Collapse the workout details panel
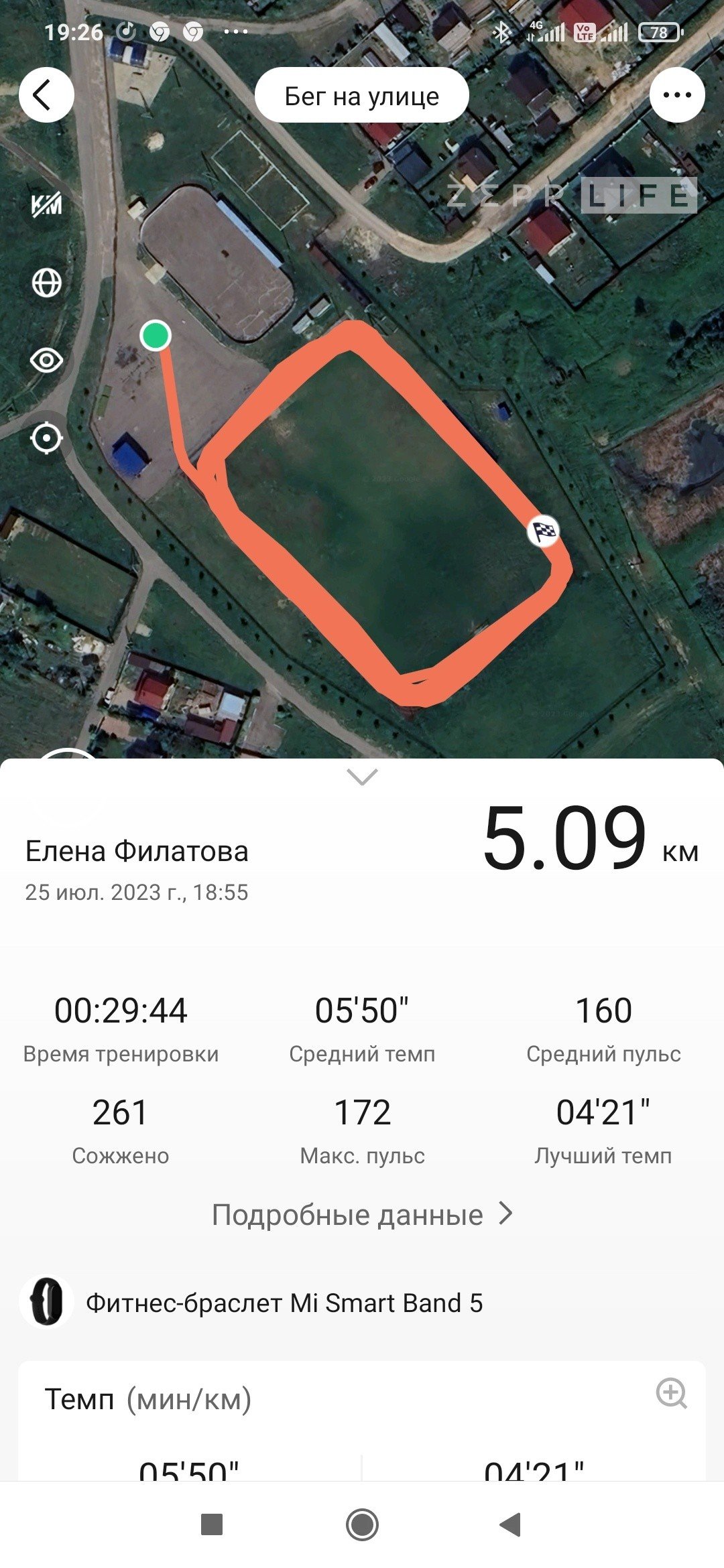The width and height of the screenshot is (724, 1568). [362, 777]
